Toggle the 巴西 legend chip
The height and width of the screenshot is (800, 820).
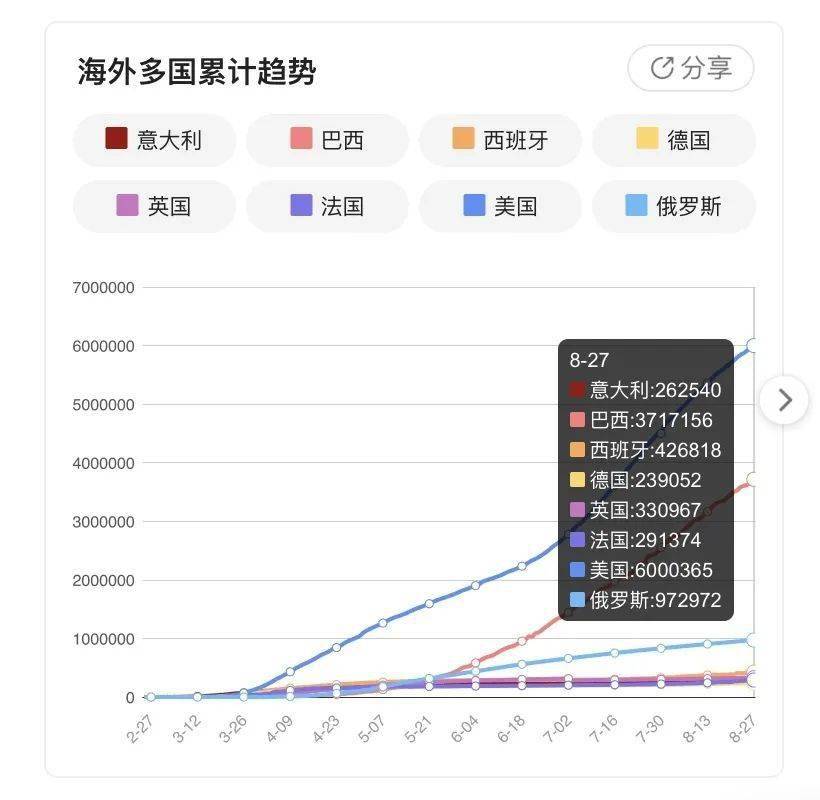[x=327, y=140]
